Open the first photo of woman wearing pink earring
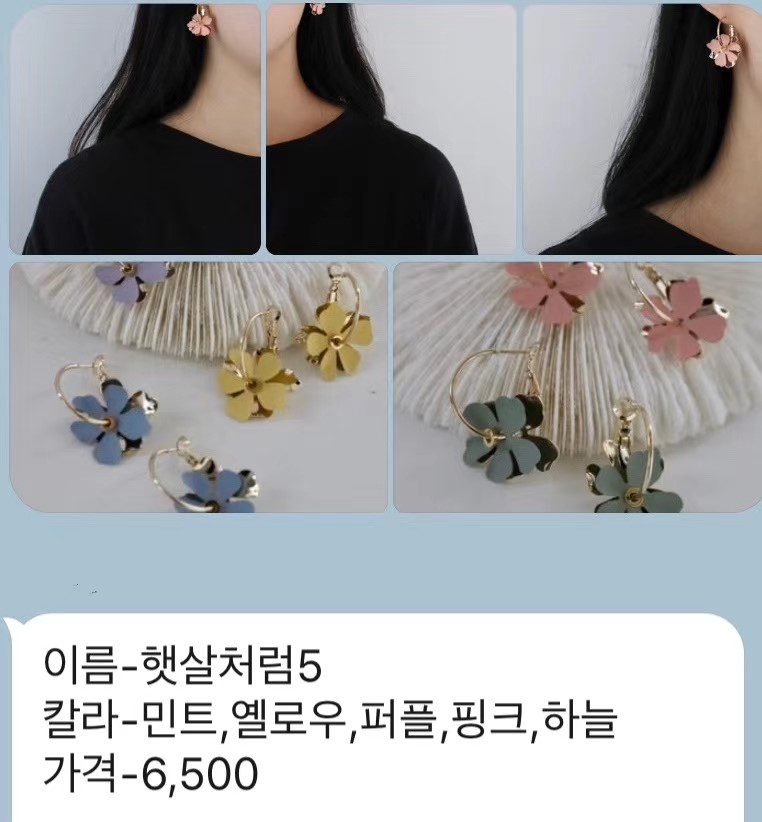 click(135, 128)
